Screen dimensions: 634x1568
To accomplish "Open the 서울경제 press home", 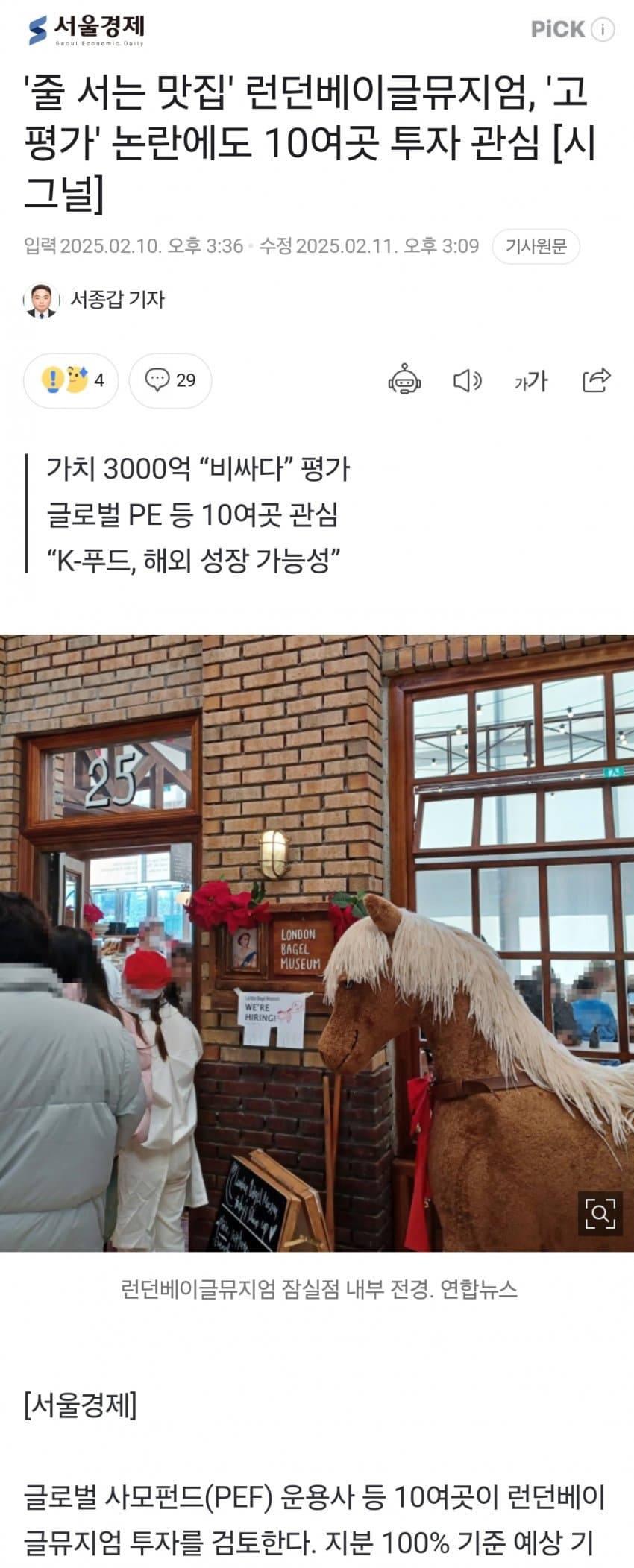I will [87, 30].
